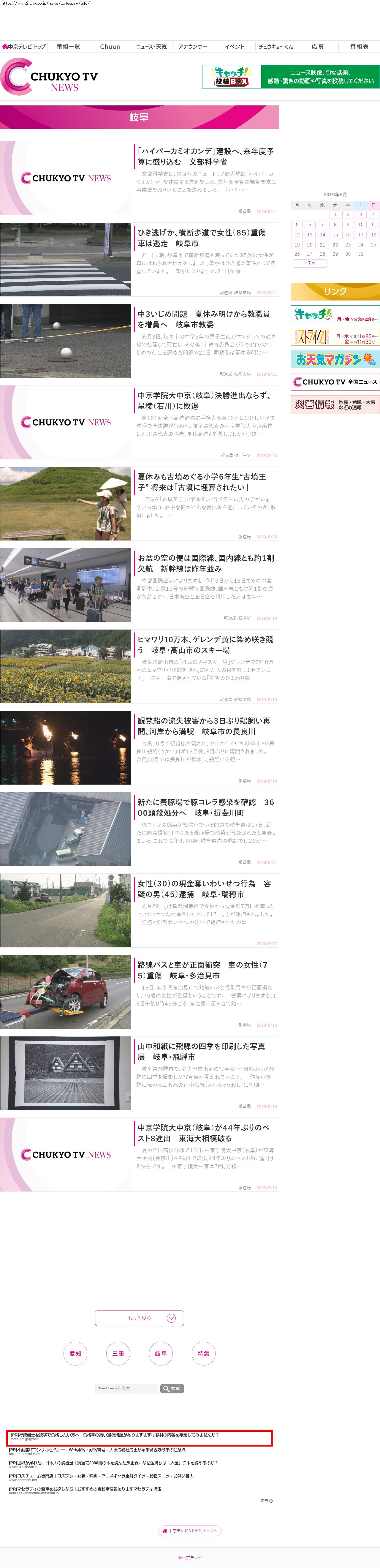Screen dimensions: 380x1568
Task: Open the 古墳王子 小学6年生 article
Action: click(202, 481)
